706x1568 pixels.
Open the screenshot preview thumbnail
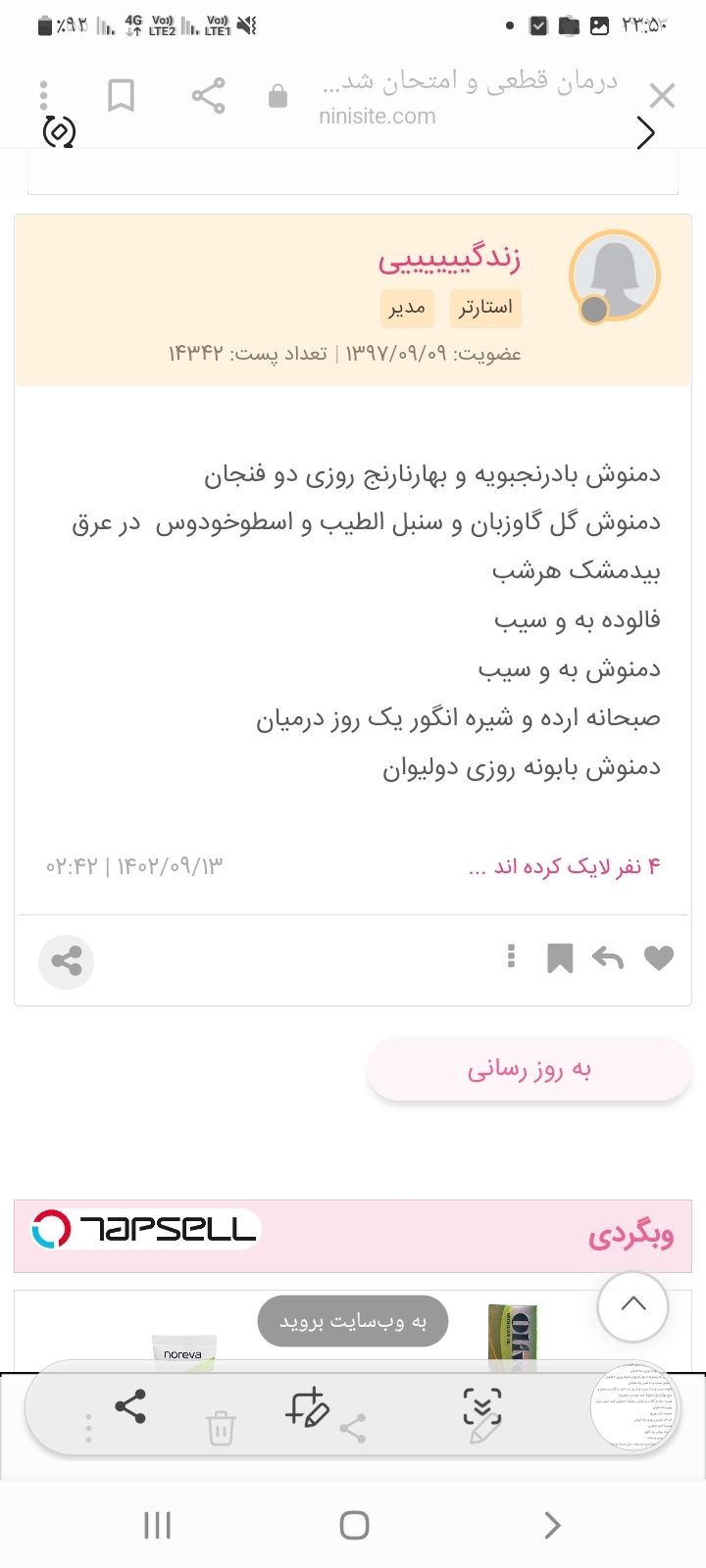click(x=633, y=1407)
